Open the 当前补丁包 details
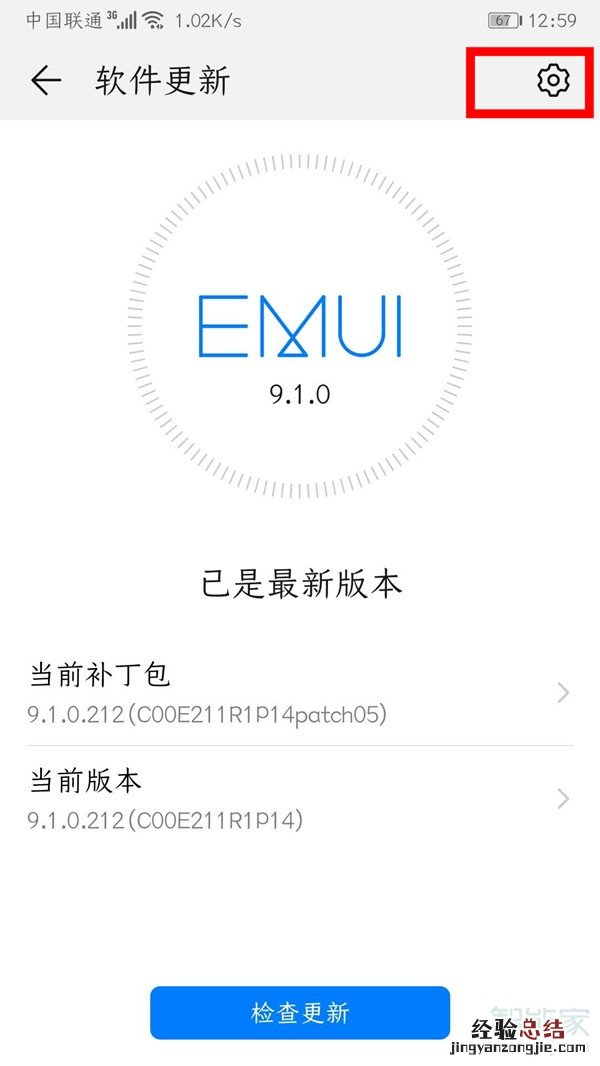 click(300, 693)
